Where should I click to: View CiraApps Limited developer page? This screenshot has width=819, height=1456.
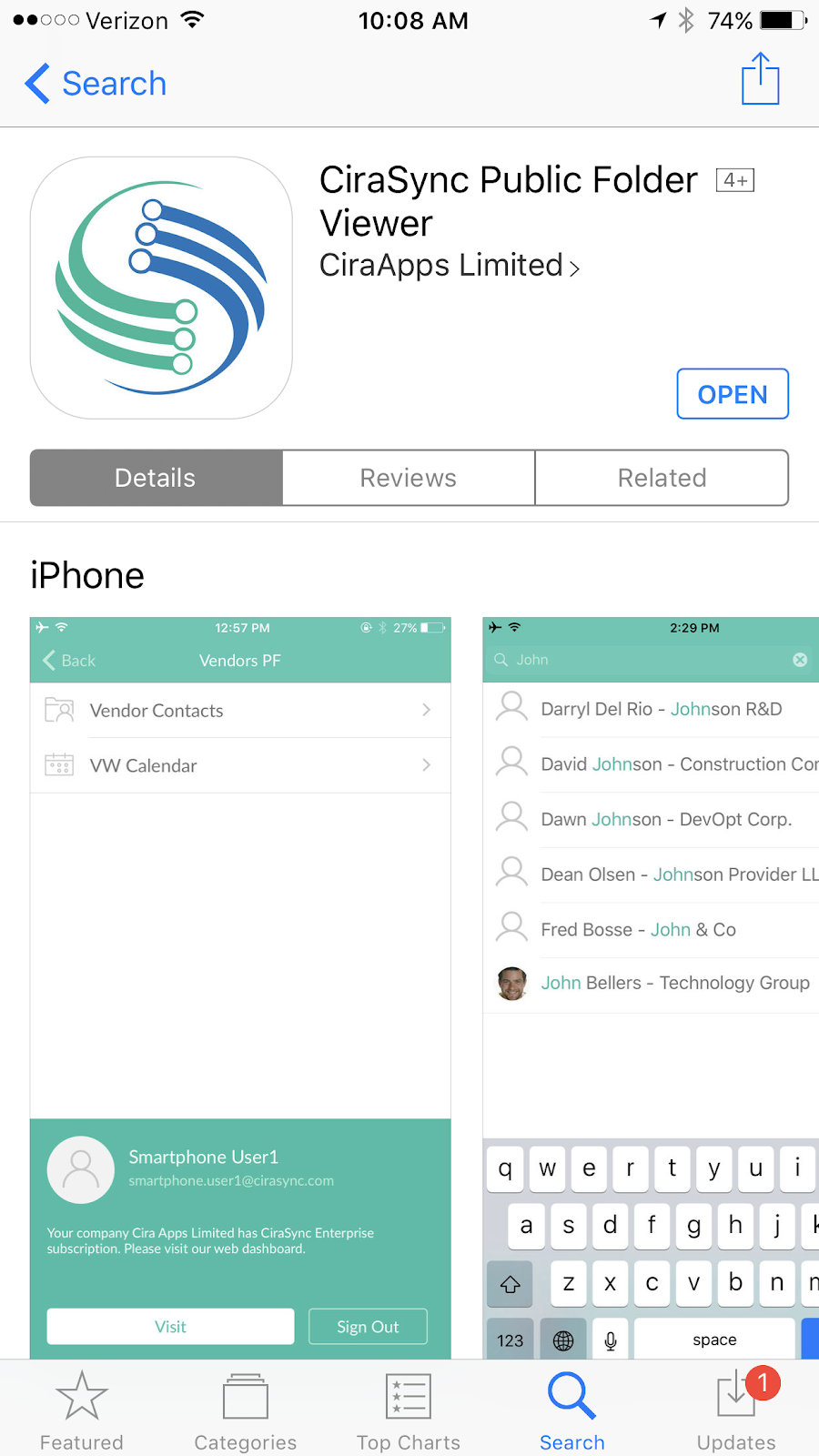449,266
